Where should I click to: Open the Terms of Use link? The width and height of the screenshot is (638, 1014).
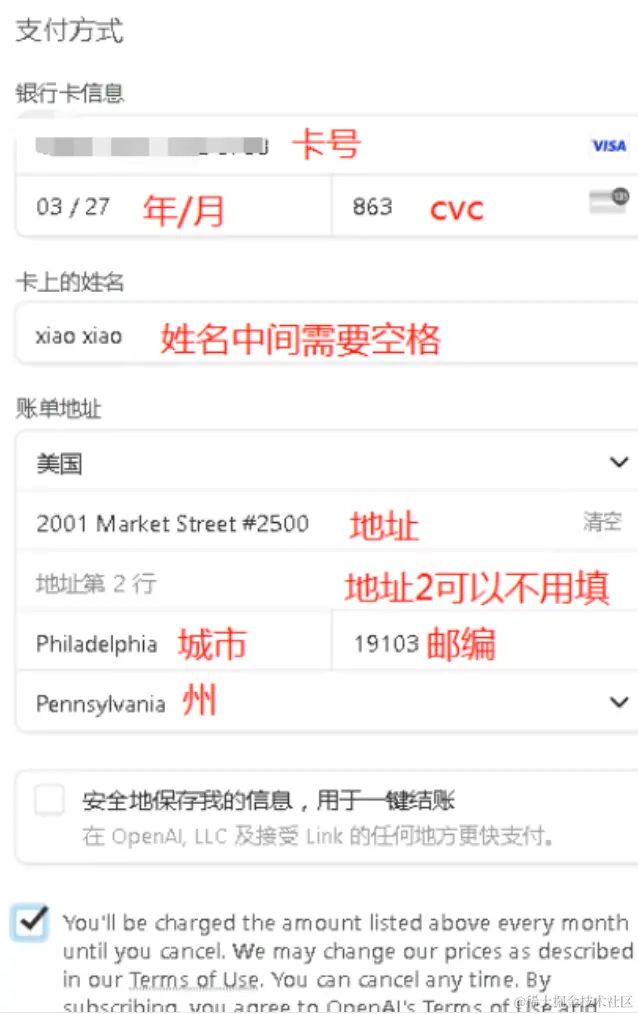coord(195,980)
